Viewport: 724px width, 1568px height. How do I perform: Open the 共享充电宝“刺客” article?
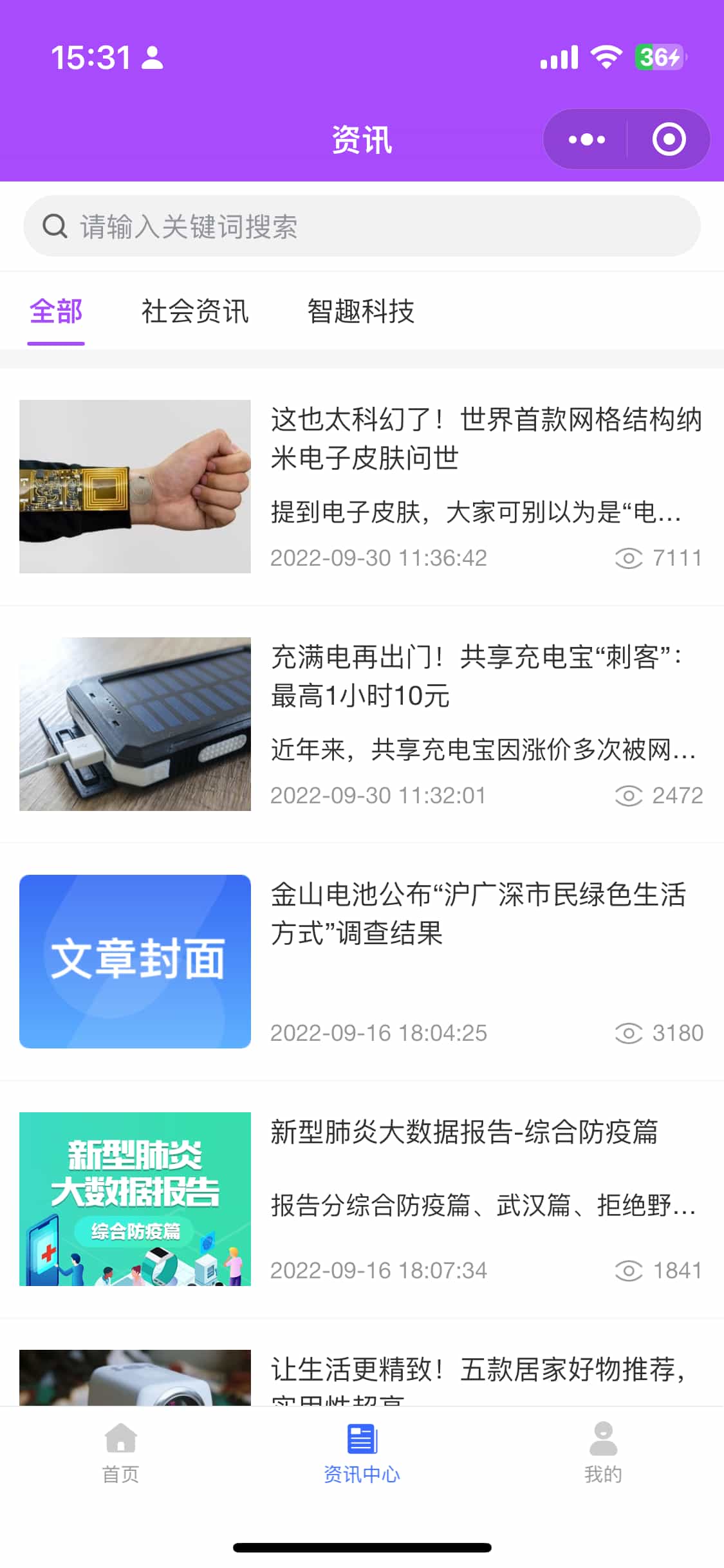tap(476, 677)
